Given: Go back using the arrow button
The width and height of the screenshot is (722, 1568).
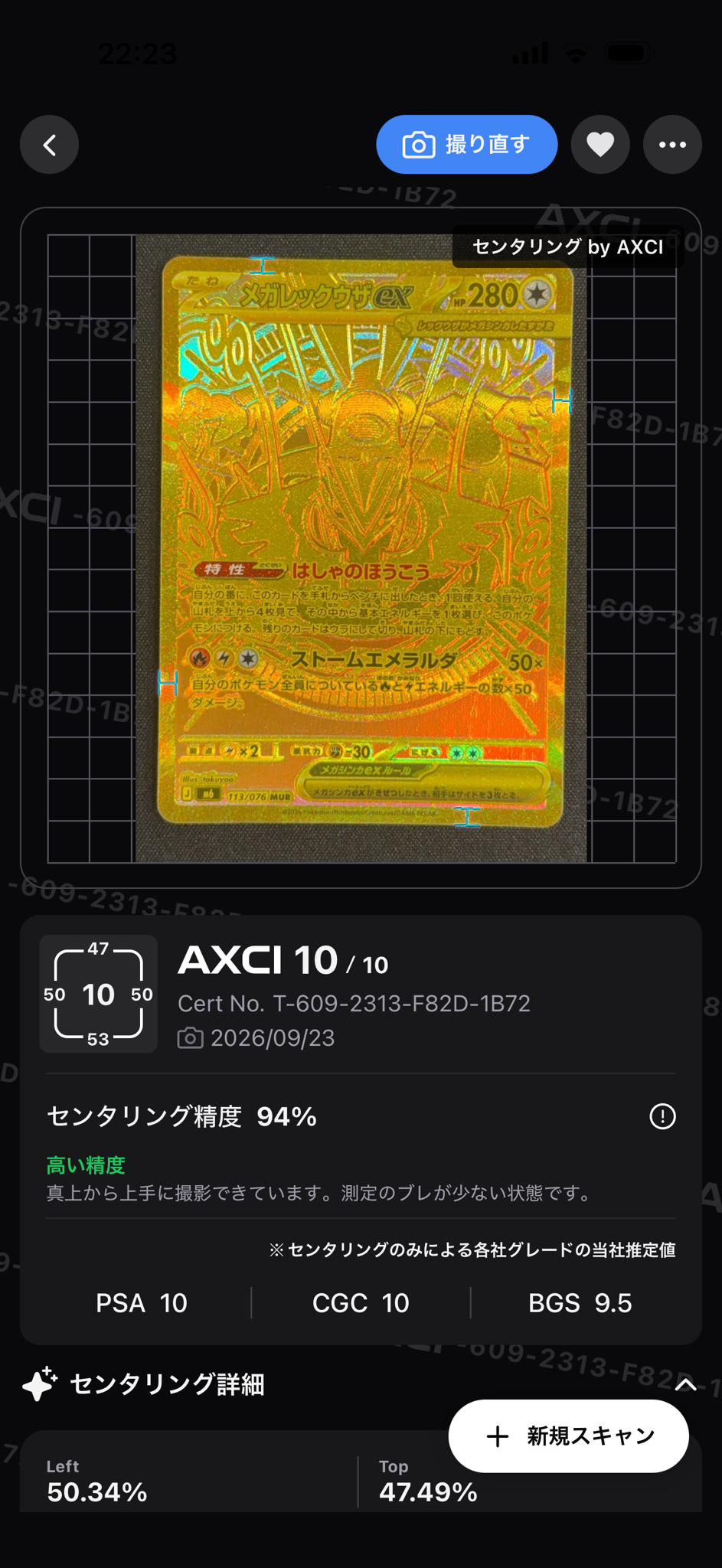Looking at the screenshot, I should [x=50, y=145].
